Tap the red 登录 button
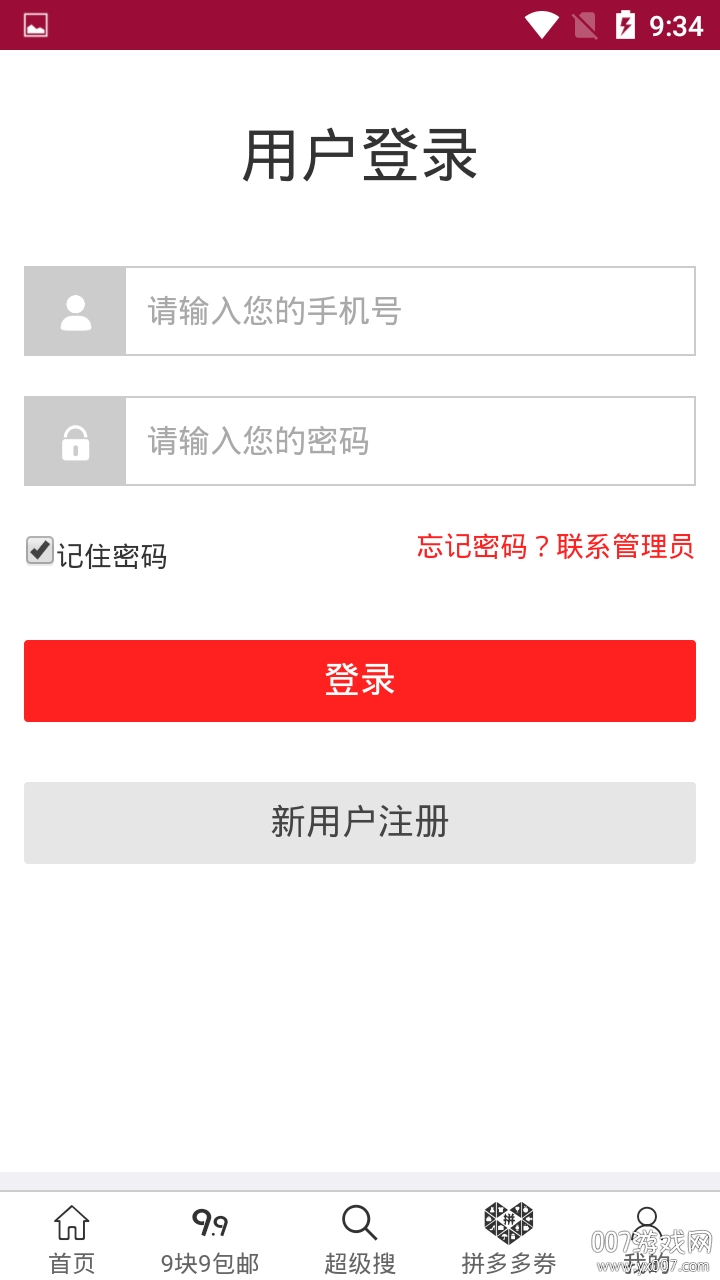The height and width of the screenshot is (1280, 720). click(x=360, y=681)
